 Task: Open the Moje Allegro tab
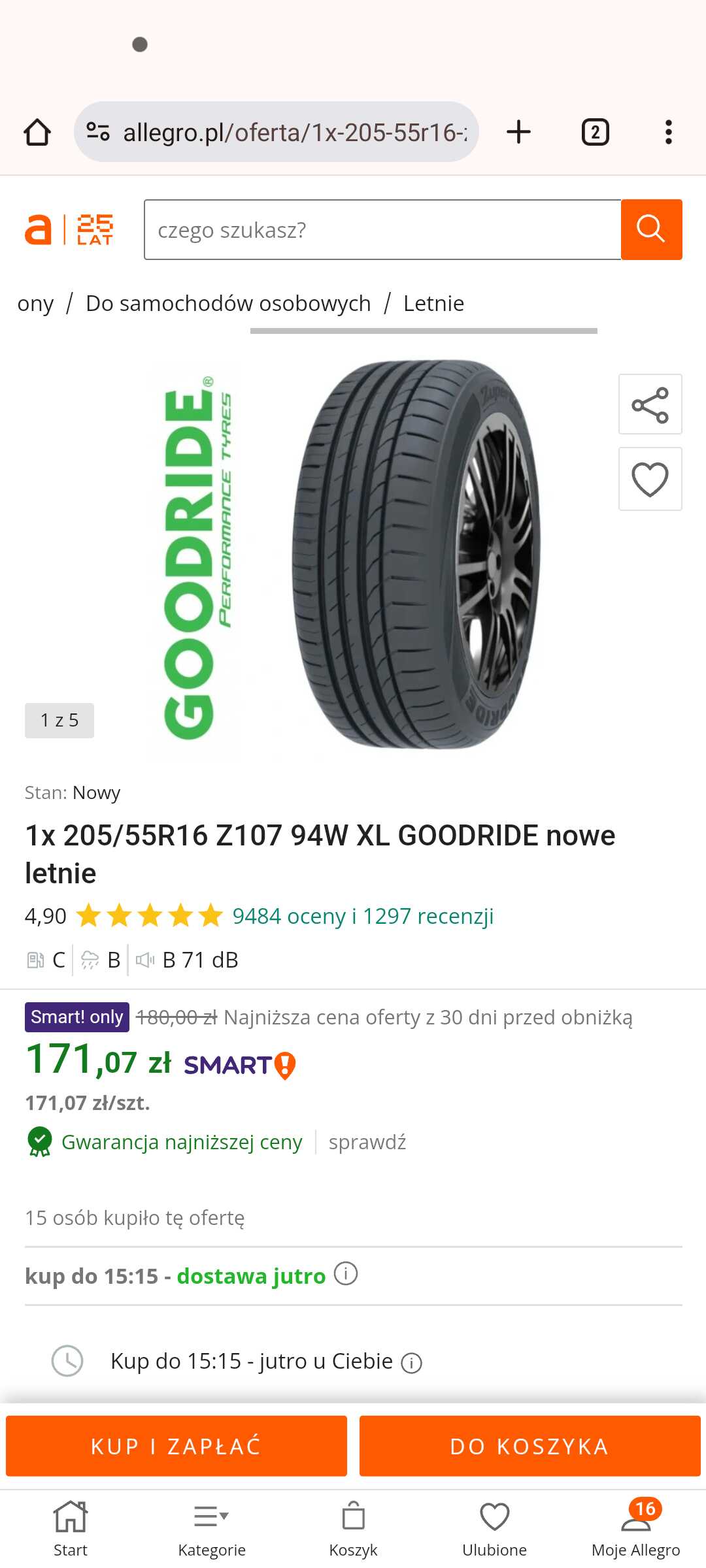point(635,1529)
